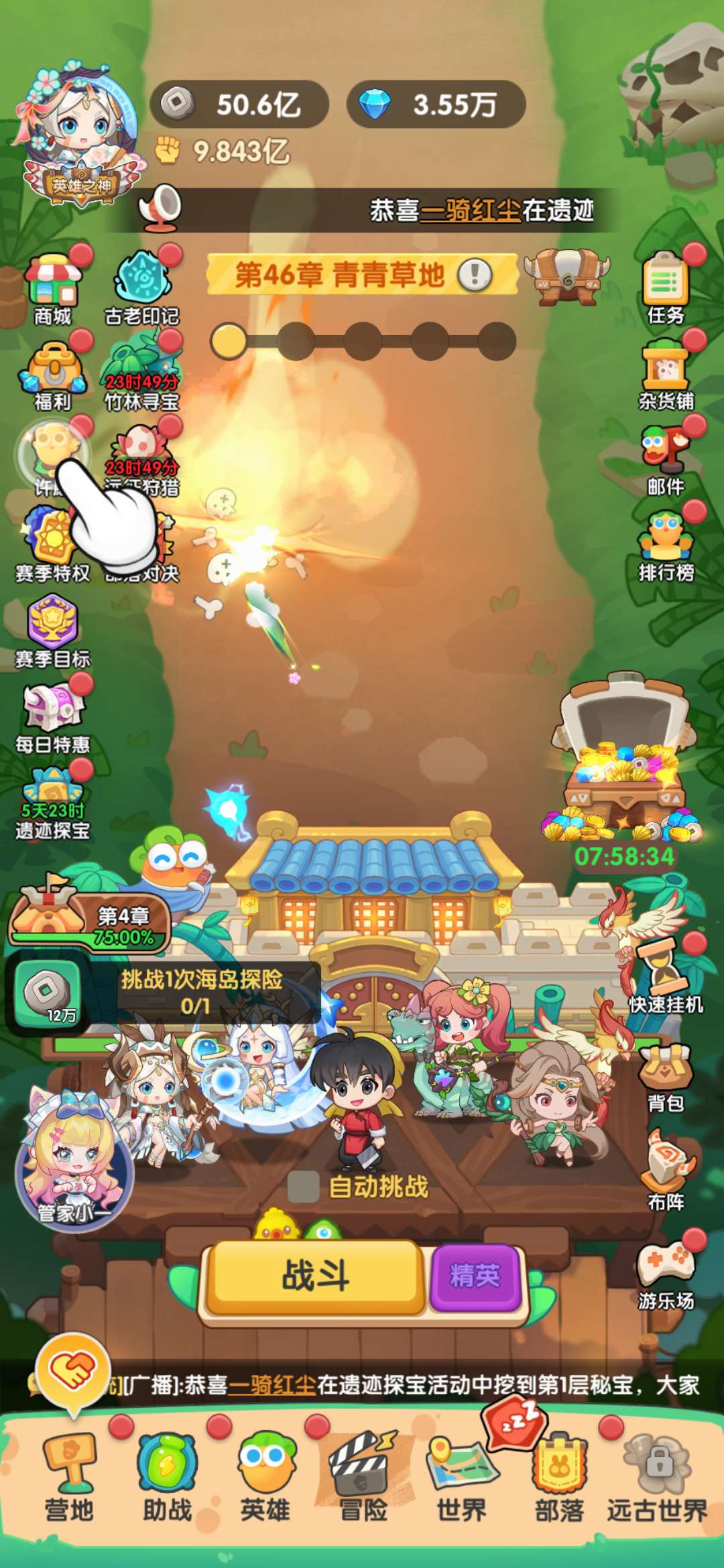The width and height of the screenshot is (724, 1568).
Task: Collect the idle treasure chest reward
Action: 622,771
